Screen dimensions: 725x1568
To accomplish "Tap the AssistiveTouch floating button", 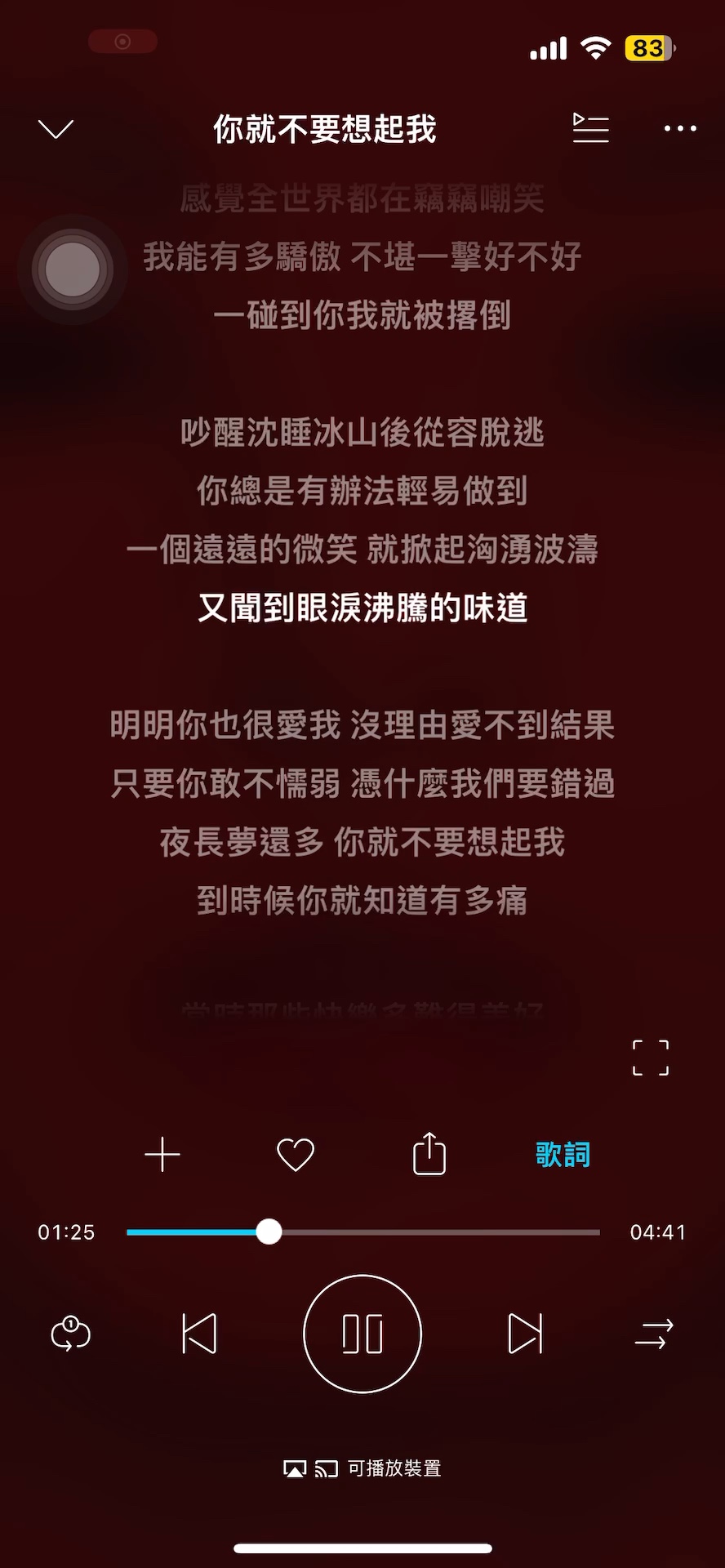I will point(73,269).
